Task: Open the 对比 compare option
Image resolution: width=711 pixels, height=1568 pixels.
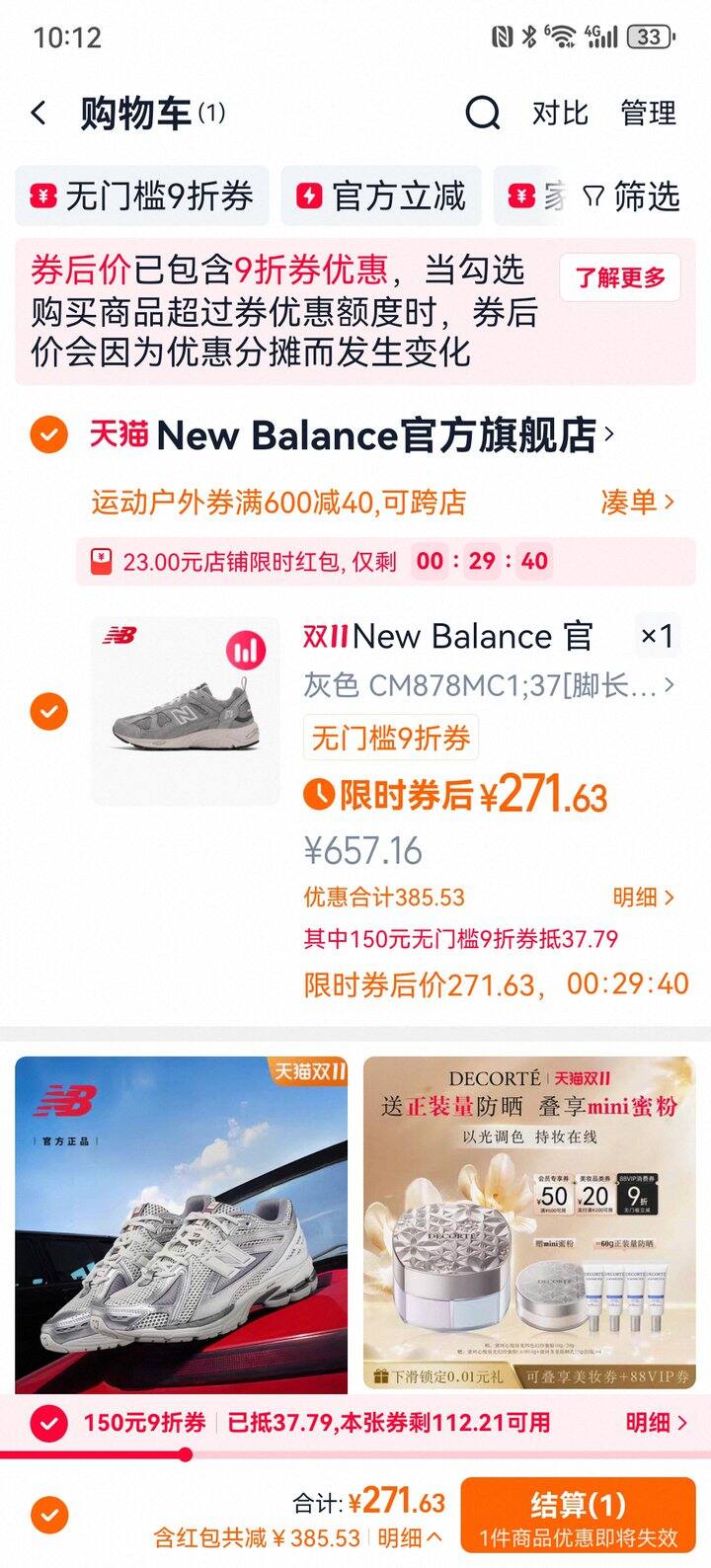Action: 560,114
